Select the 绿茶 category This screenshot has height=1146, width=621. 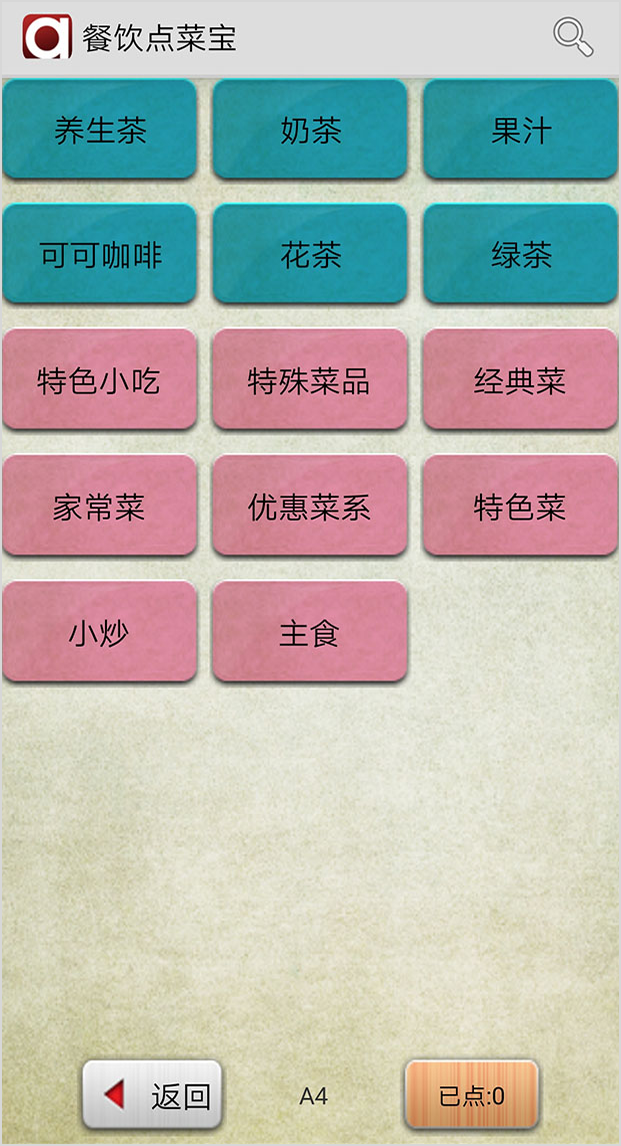520,255
